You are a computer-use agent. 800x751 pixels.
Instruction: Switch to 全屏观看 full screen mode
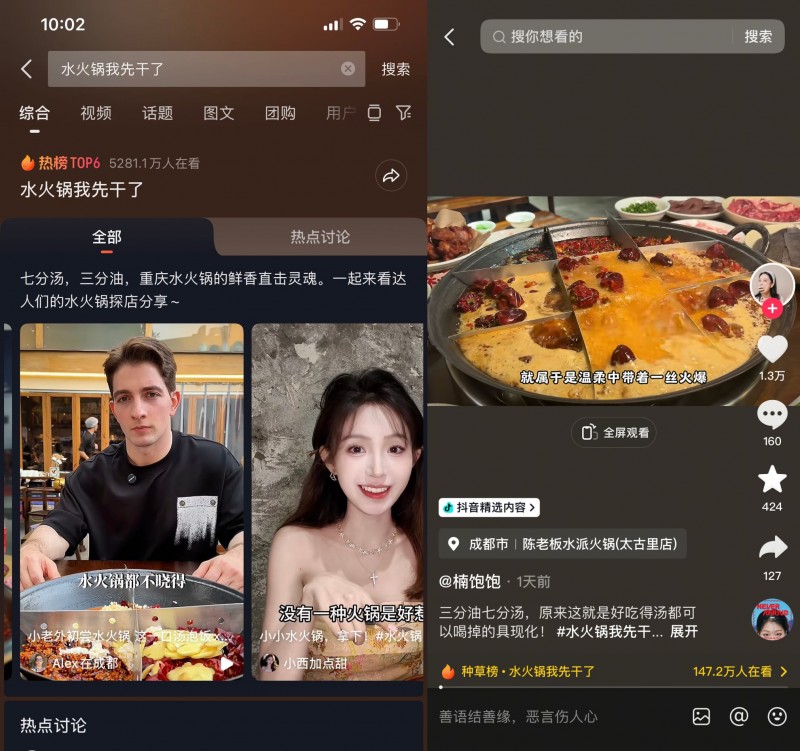pyautogui.click(x=614, y=433)
